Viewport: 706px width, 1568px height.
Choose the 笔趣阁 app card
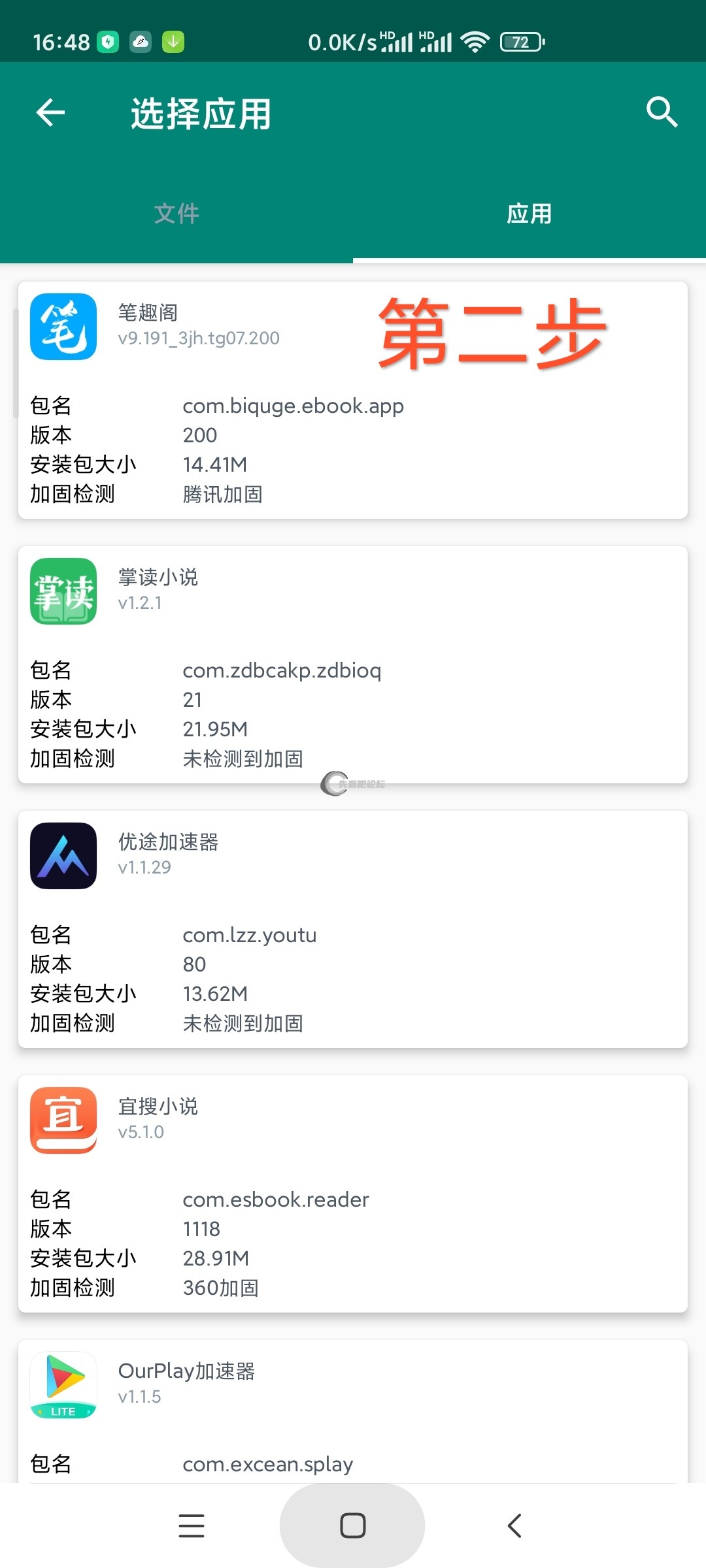click(x=353, y=400)
